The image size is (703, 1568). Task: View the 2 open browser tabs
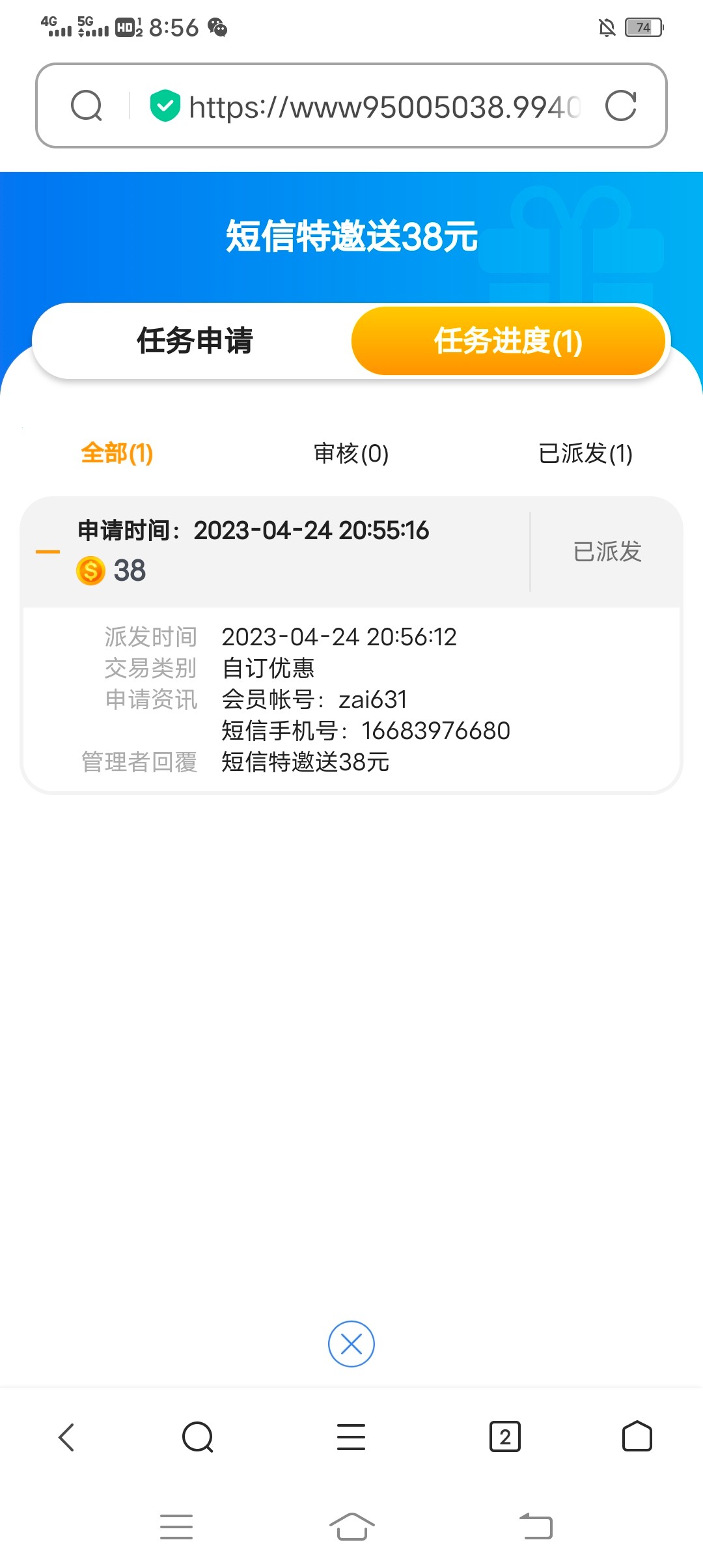click(x=504, y=1437)
